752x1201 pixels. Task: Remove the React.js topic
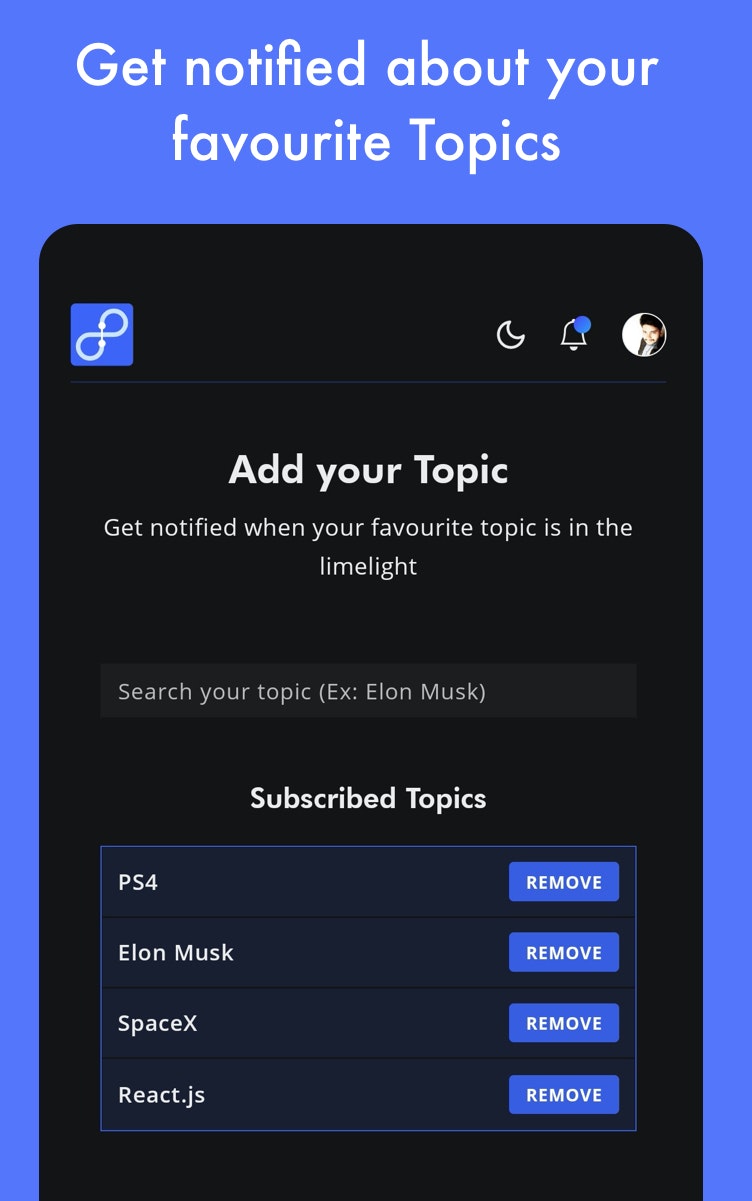point(564,1094)
